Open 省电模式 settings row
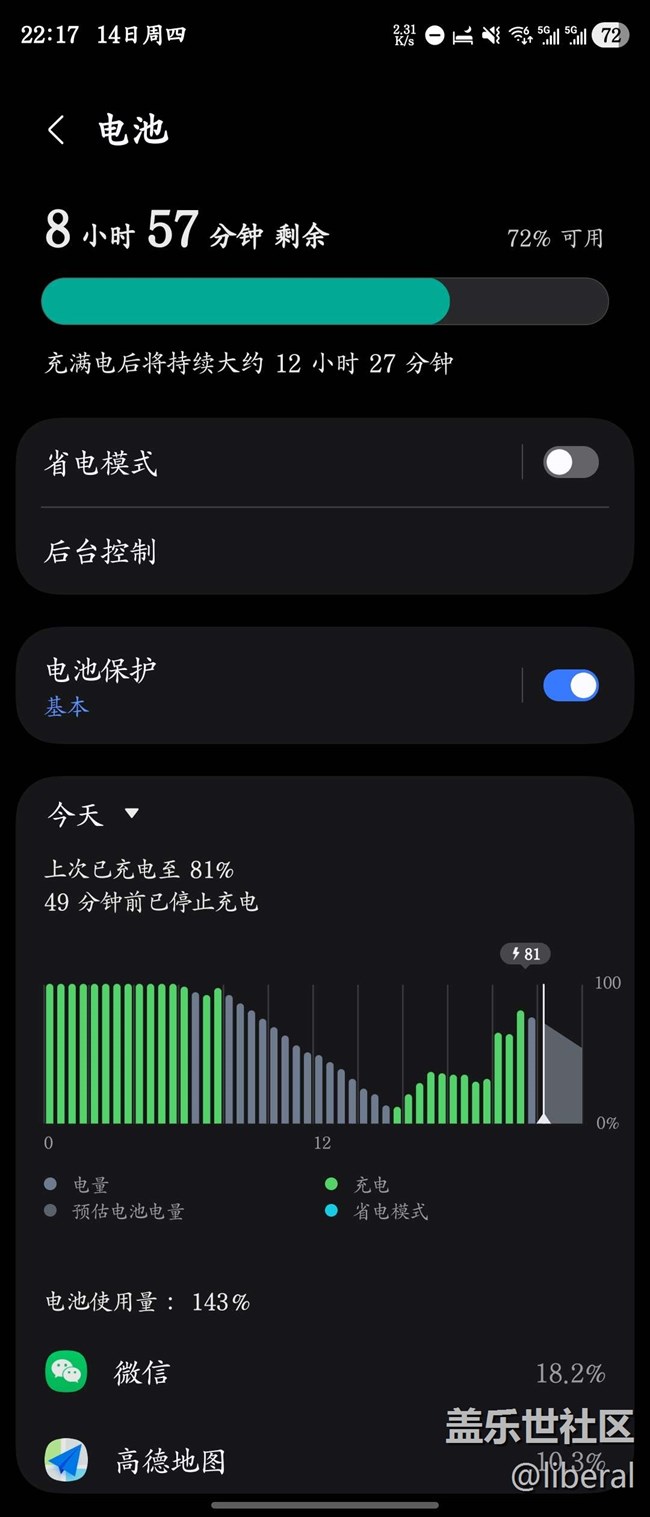The image size is (650, 1517). coord(270,463)
